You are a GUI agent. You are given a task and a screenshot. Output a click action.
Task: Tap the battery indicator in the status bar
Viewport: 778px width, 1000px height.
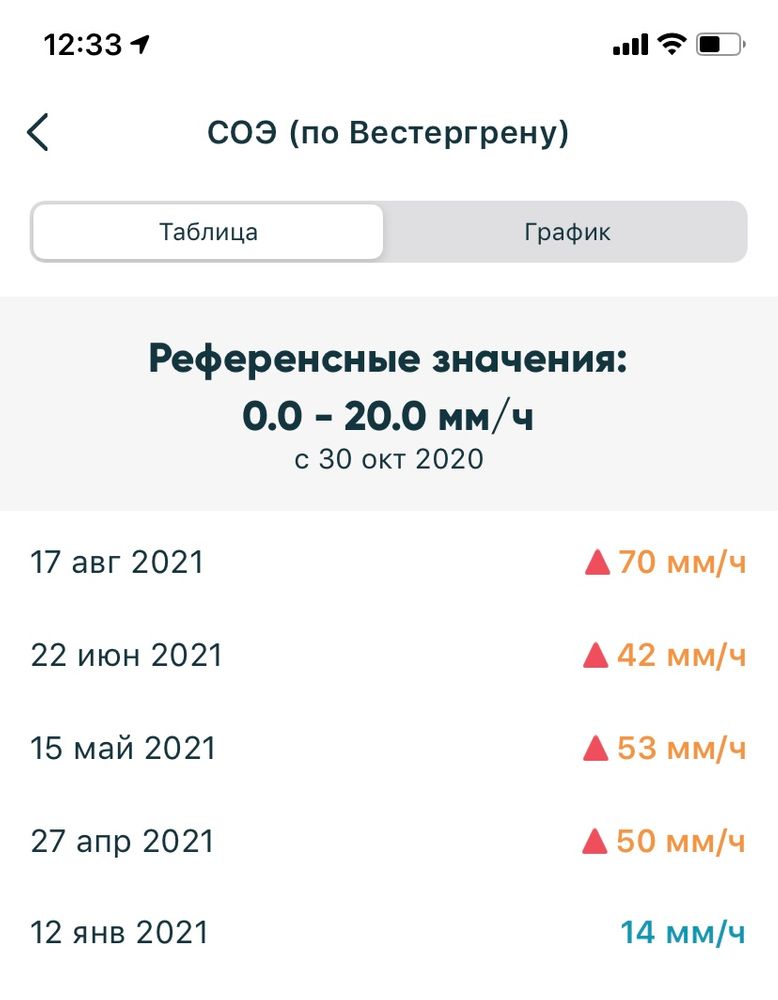pos(722,43)
